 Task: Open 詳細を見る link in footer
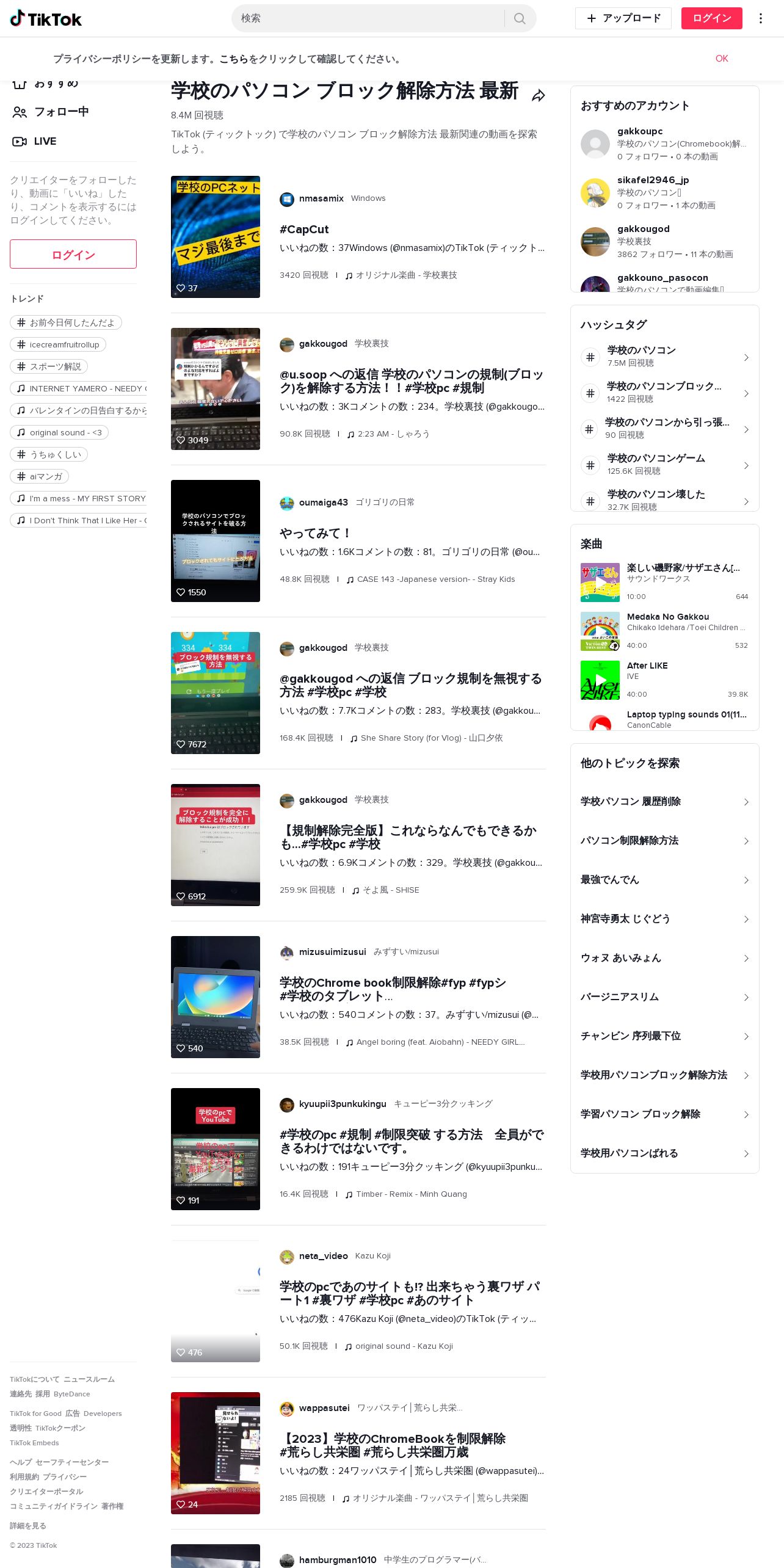click(28, 1526)
